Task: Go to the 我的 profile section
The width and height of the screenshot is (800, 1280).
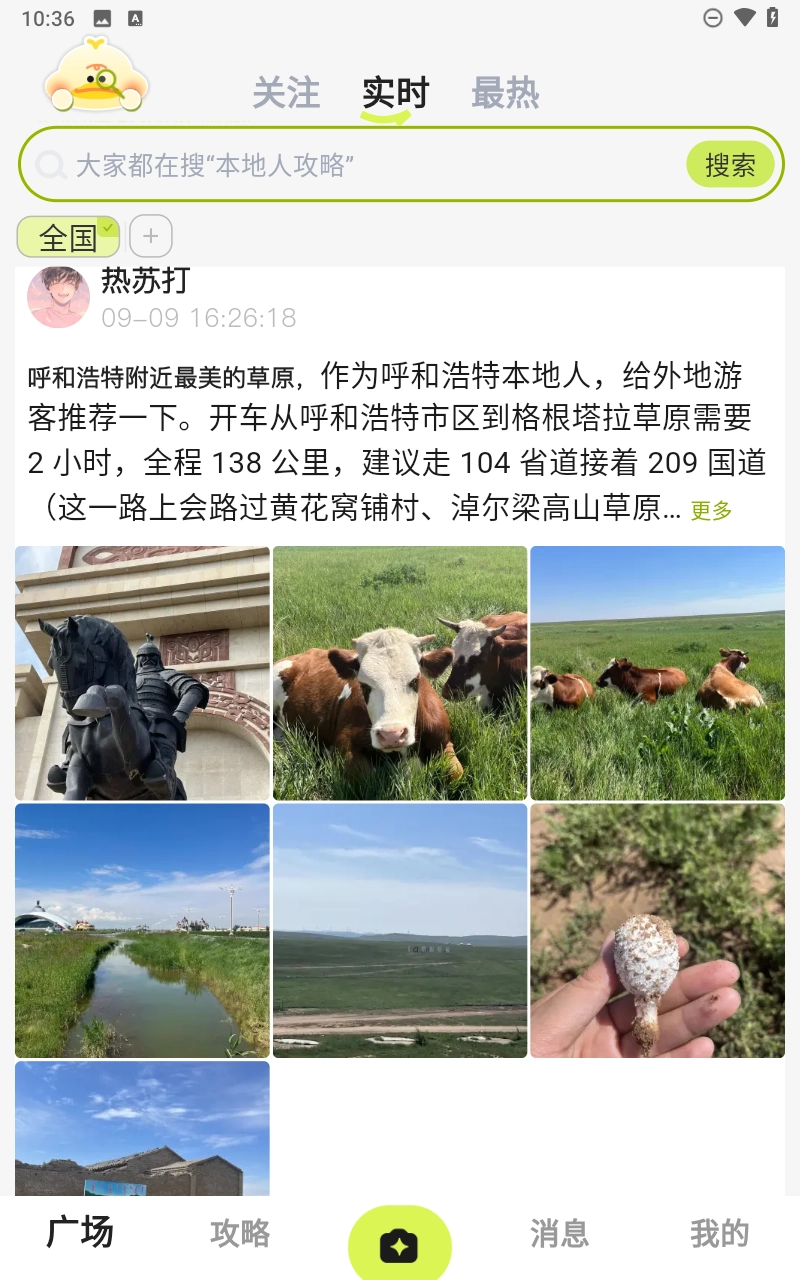Action: 720,1235
